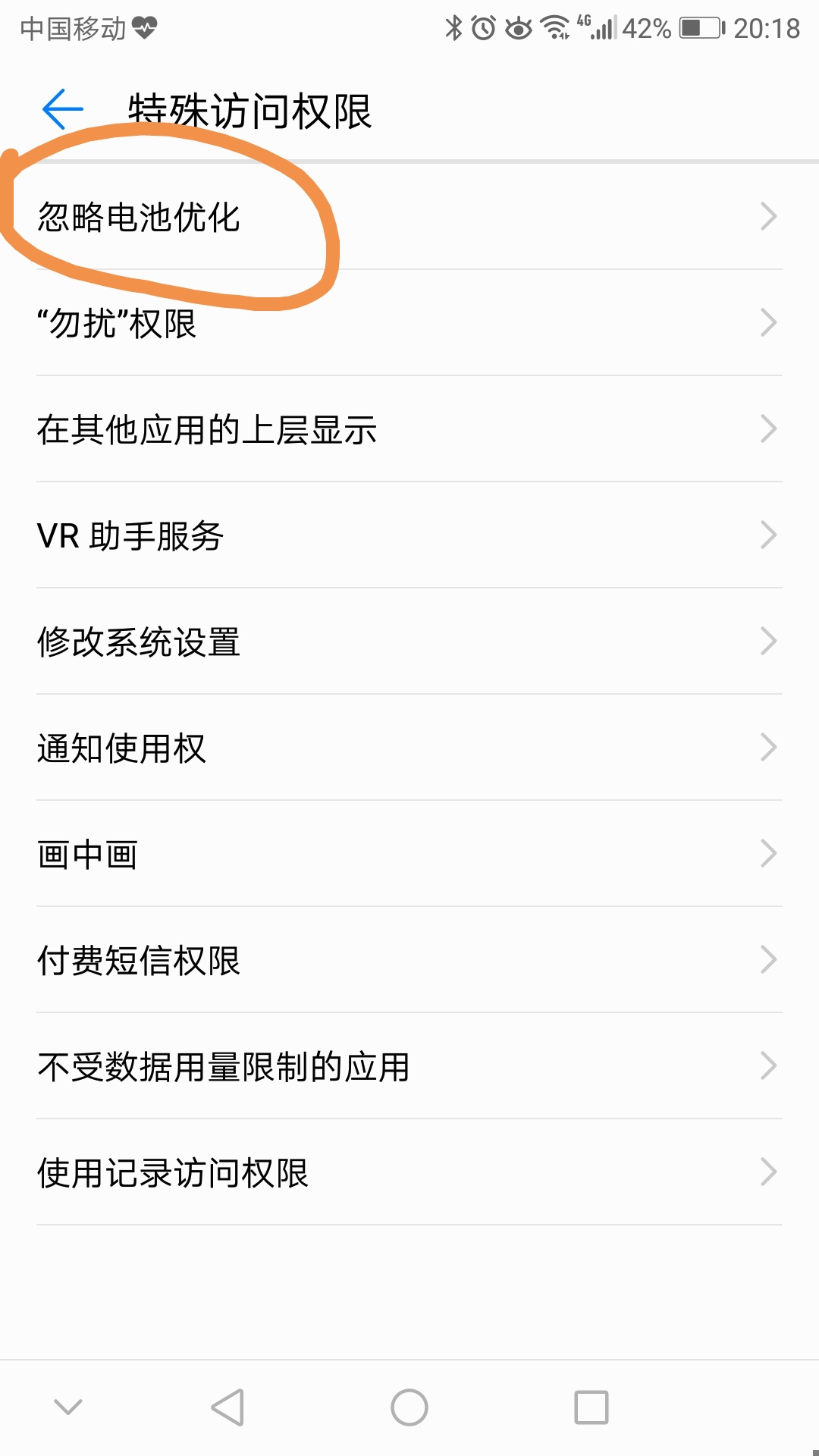Tap the back arrow next to 特殊访问权限
Viewport: 819px width, 1456px height.
[59, 110]
